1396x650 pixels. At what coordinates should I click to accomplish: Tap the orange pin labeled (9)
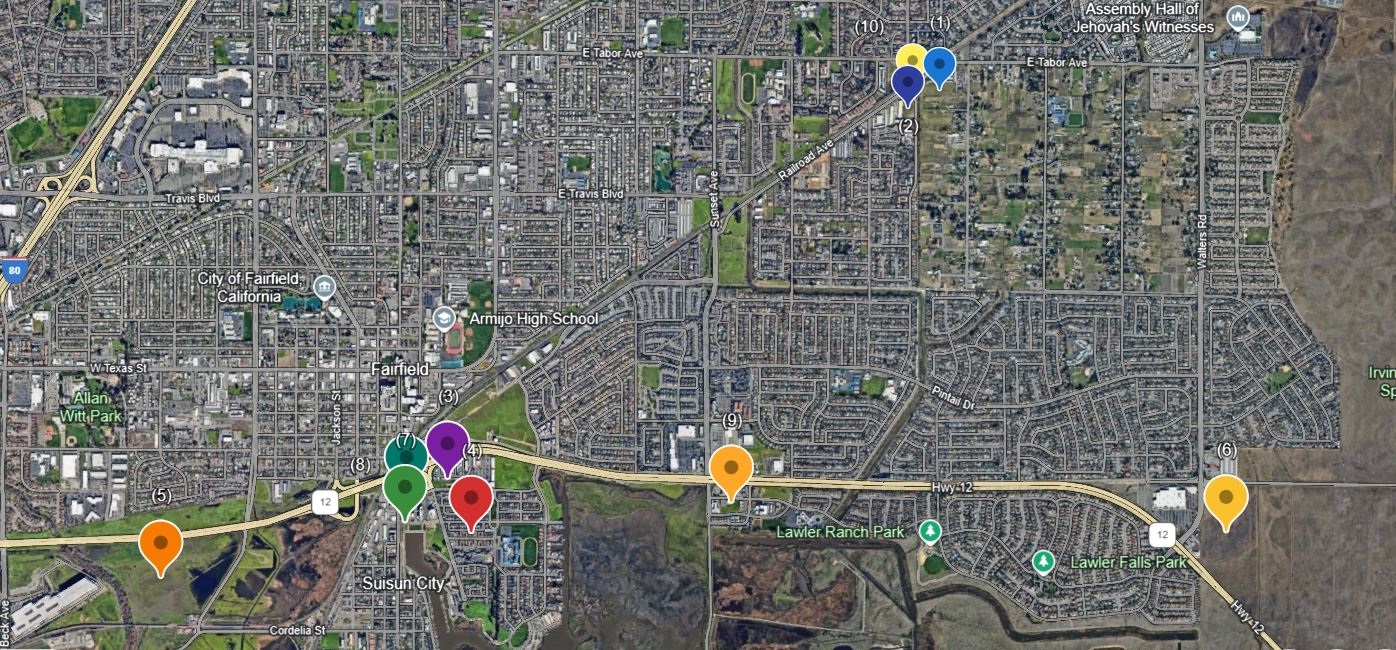pos(731,467)
